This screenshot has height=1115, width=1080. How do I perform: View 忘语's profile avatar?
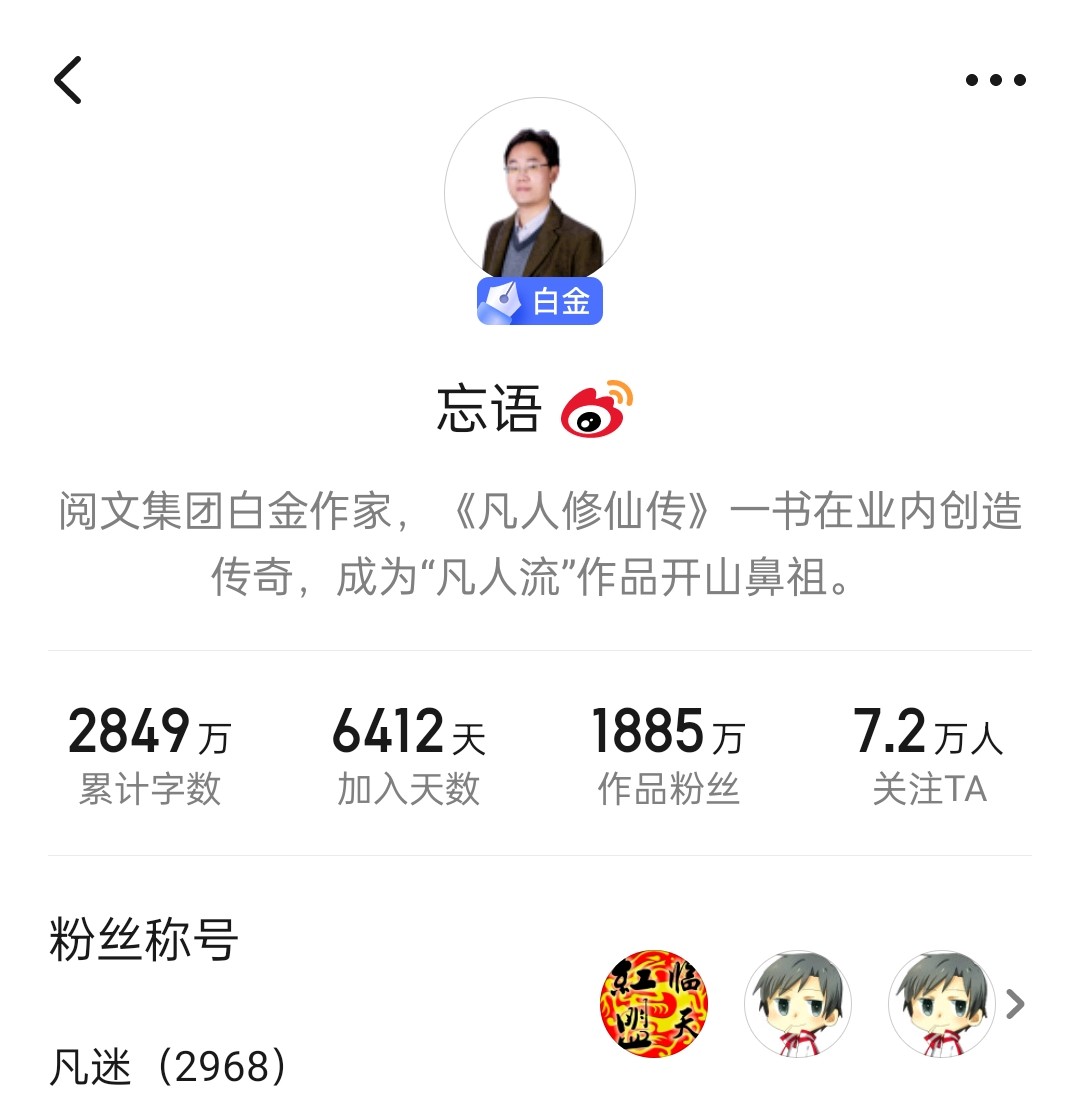pos(540,194)
